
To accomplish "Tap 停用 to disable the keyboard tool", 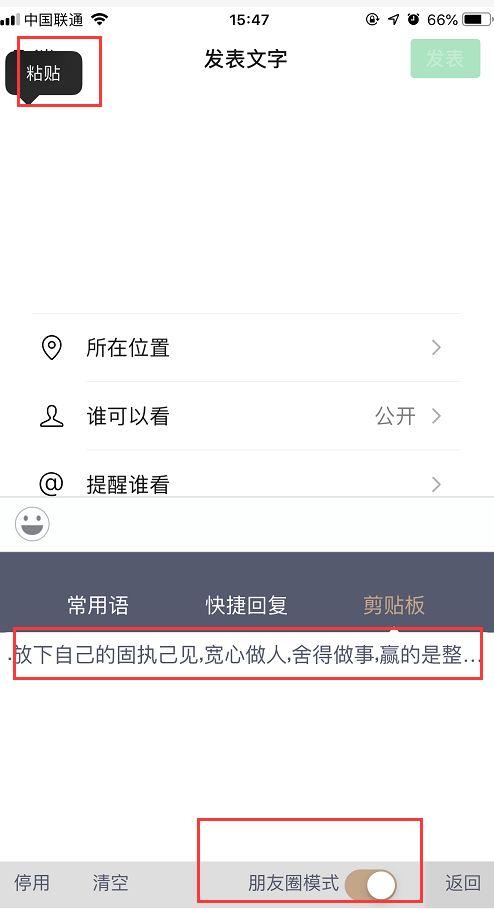I will click(32, 883).
